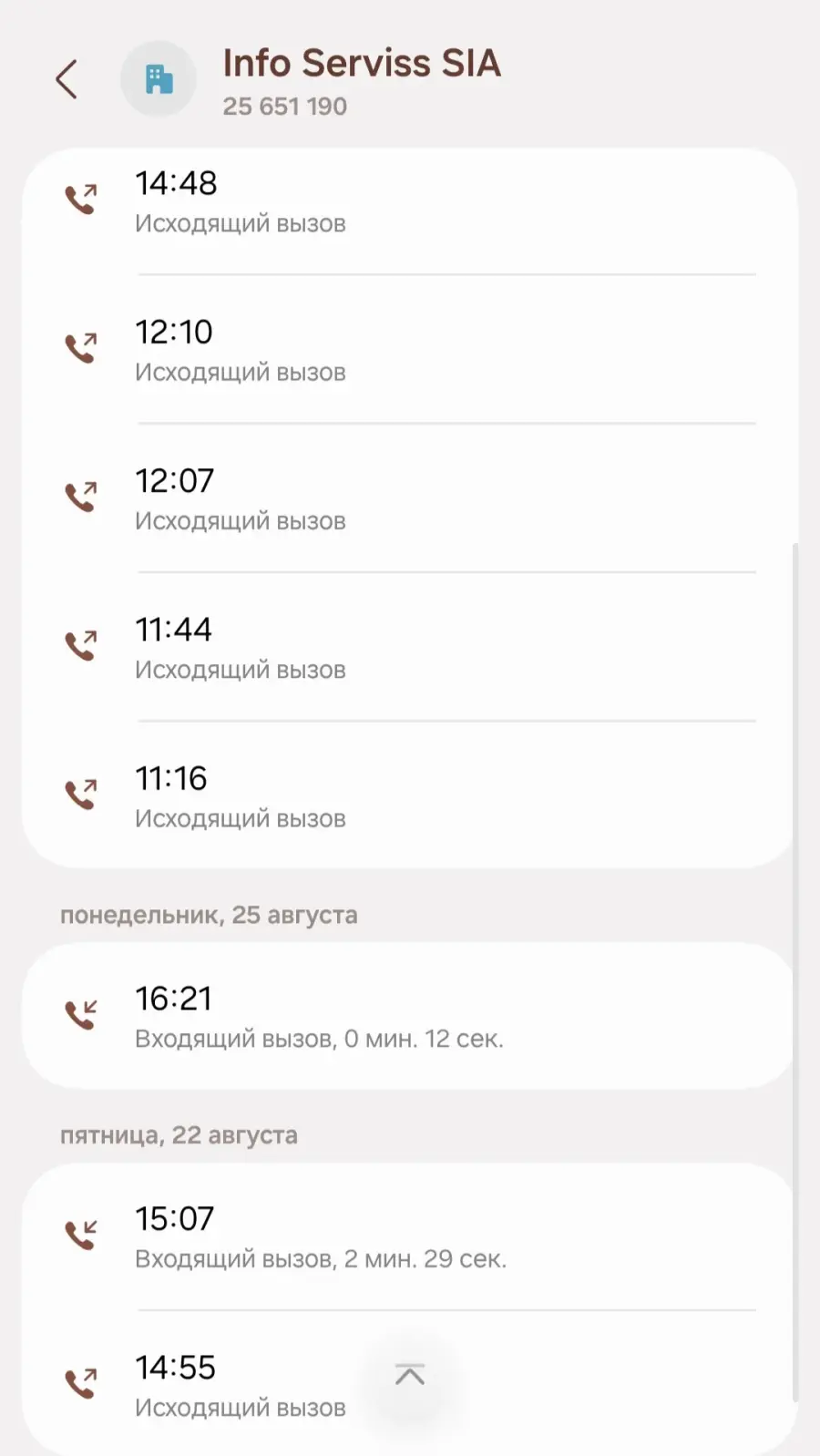Open the Info Serviss SIA contact avatar
The height and width of the screenshot is (1456, 820).
[x=159, y=79]
